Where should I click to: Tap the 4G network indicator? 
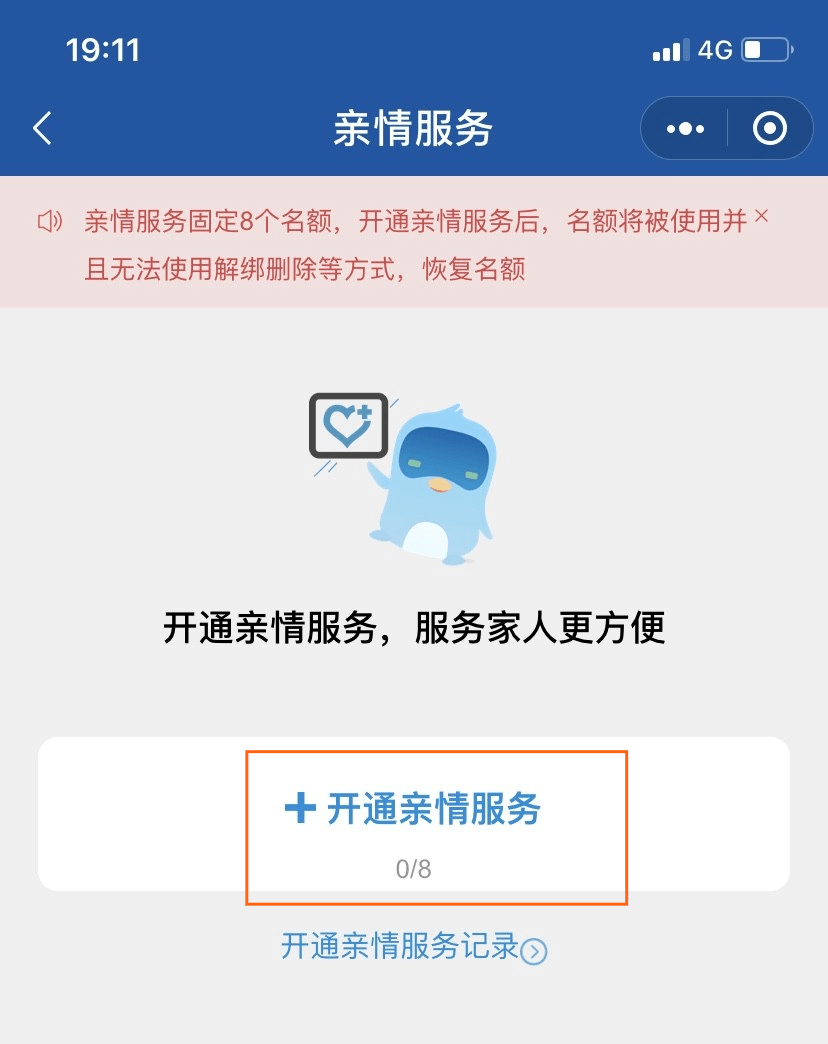(717, 49)
